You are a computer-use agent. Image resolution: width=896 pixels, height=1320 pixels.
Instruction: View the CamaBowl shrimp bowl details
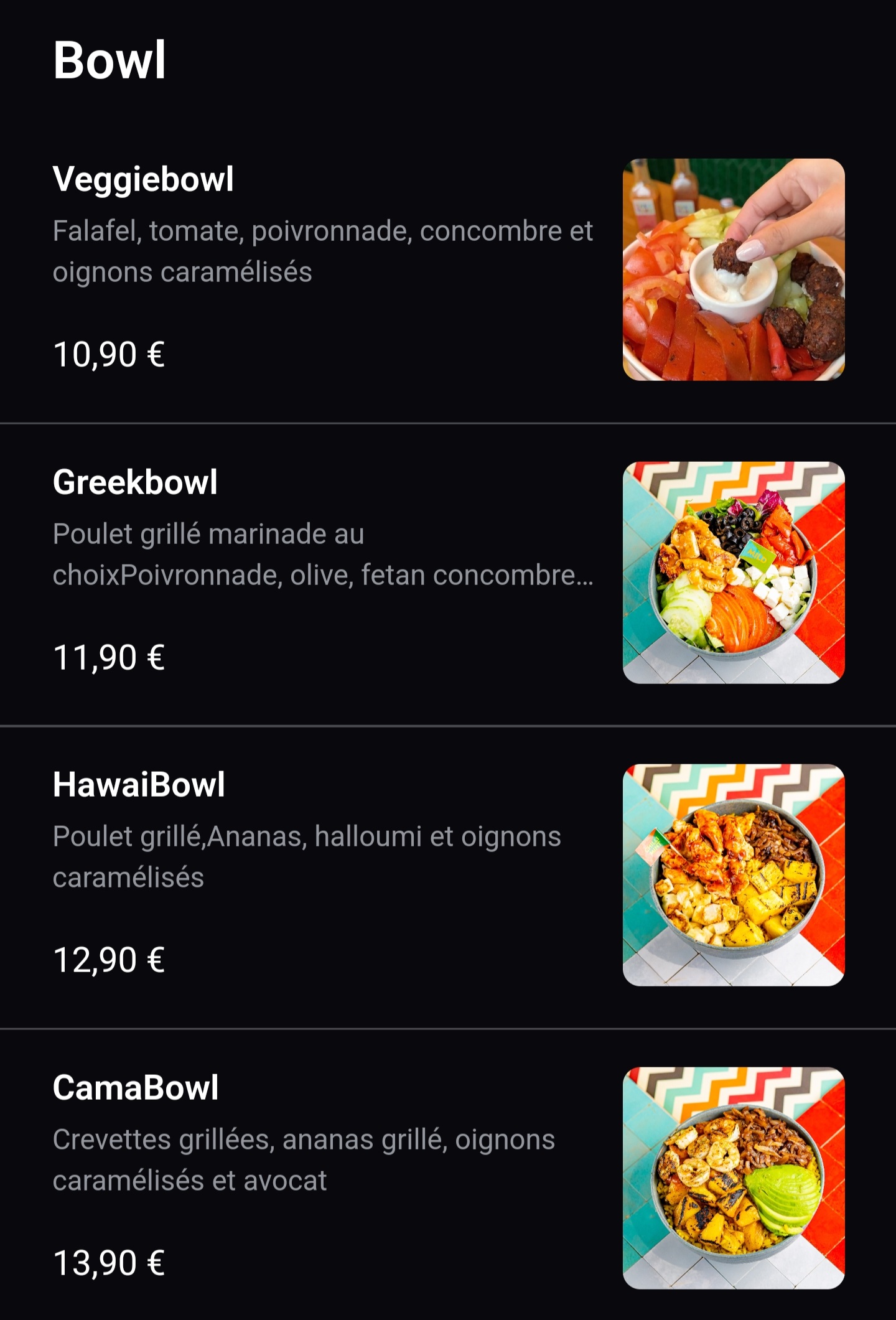click(136, 1088)
